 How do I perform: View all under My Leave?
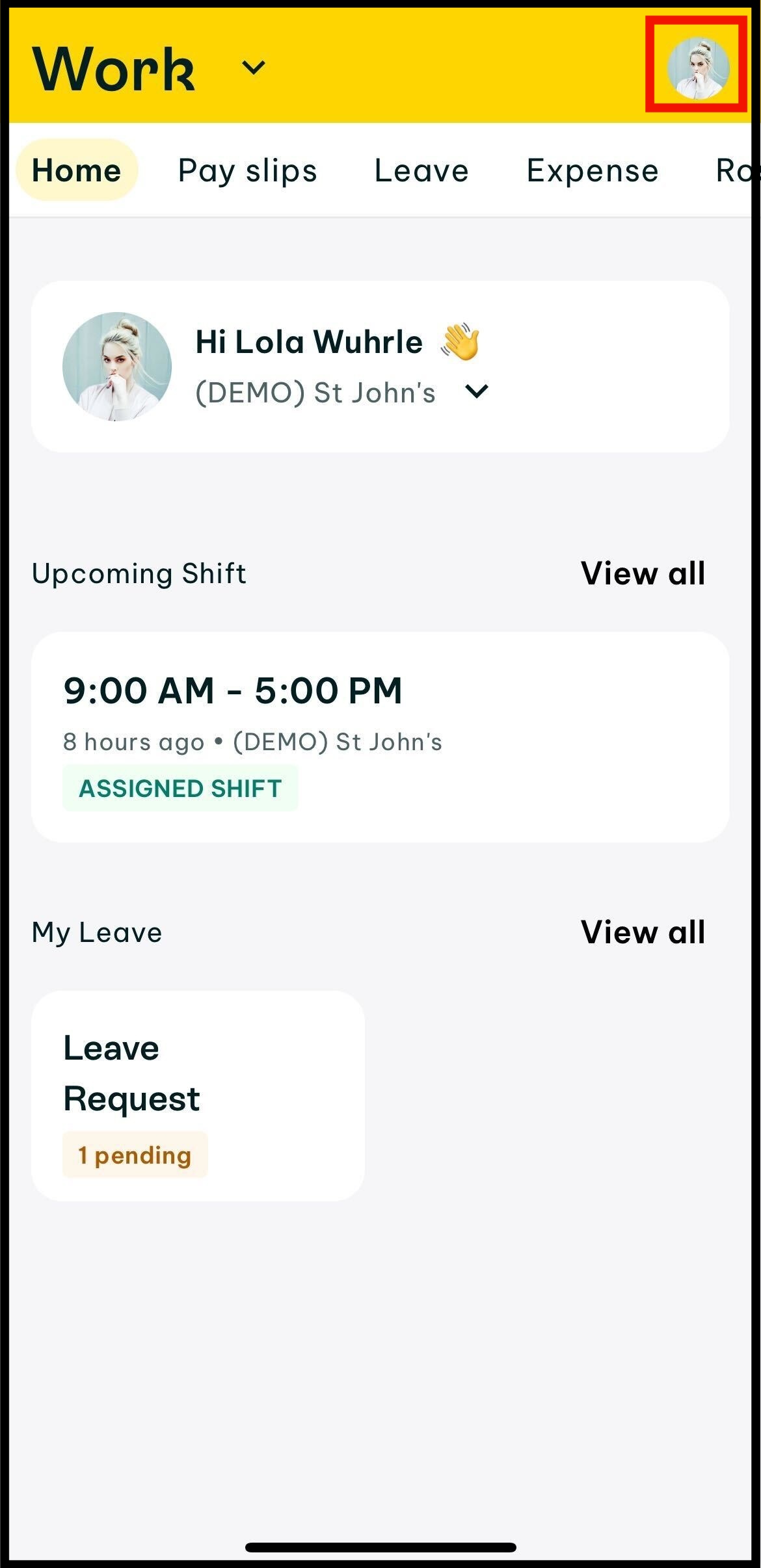[x=643, y=932]
